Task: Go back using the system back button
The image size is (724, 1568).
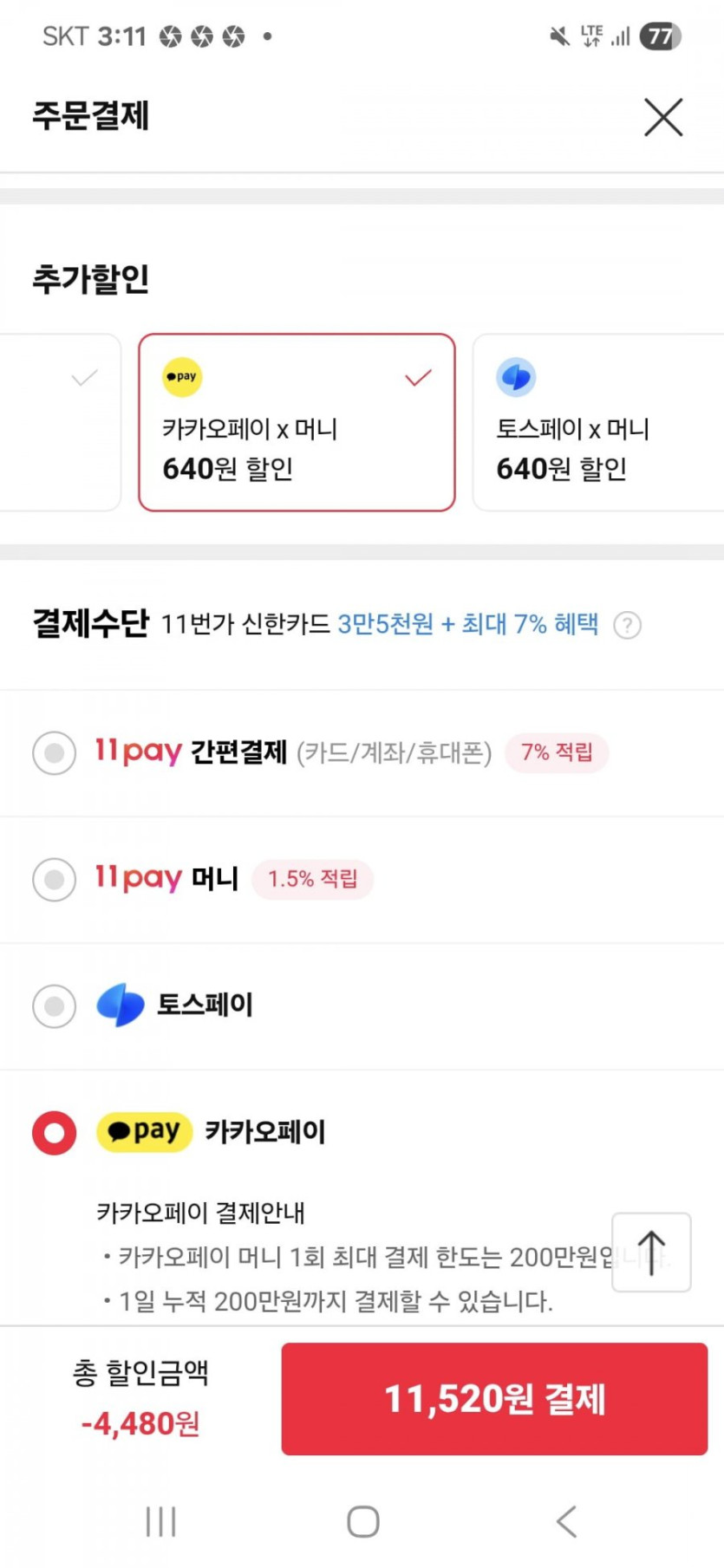Action: pos(566,1521)
